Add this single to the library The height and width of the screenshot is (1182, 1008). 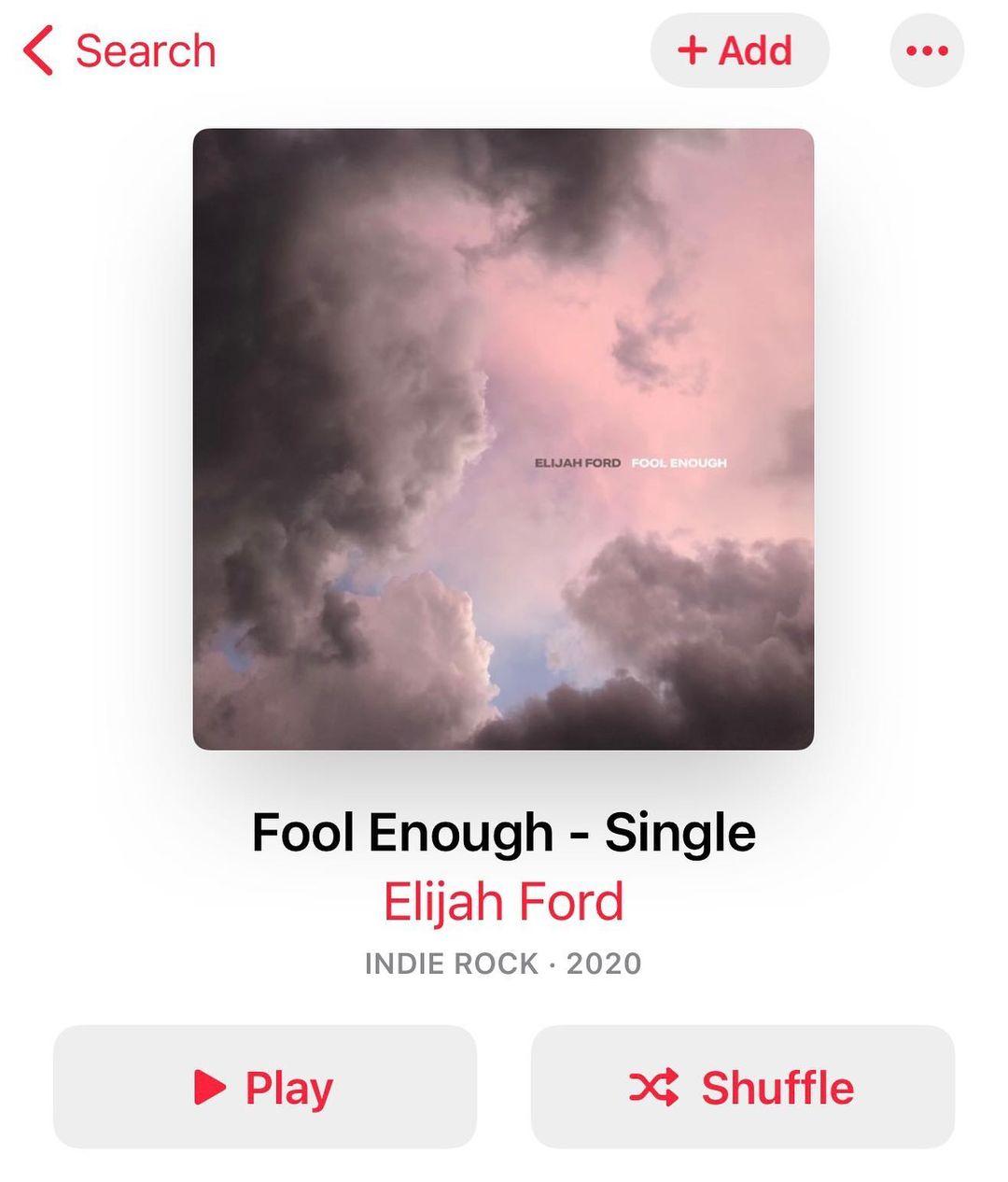click(x=739, y=50)
